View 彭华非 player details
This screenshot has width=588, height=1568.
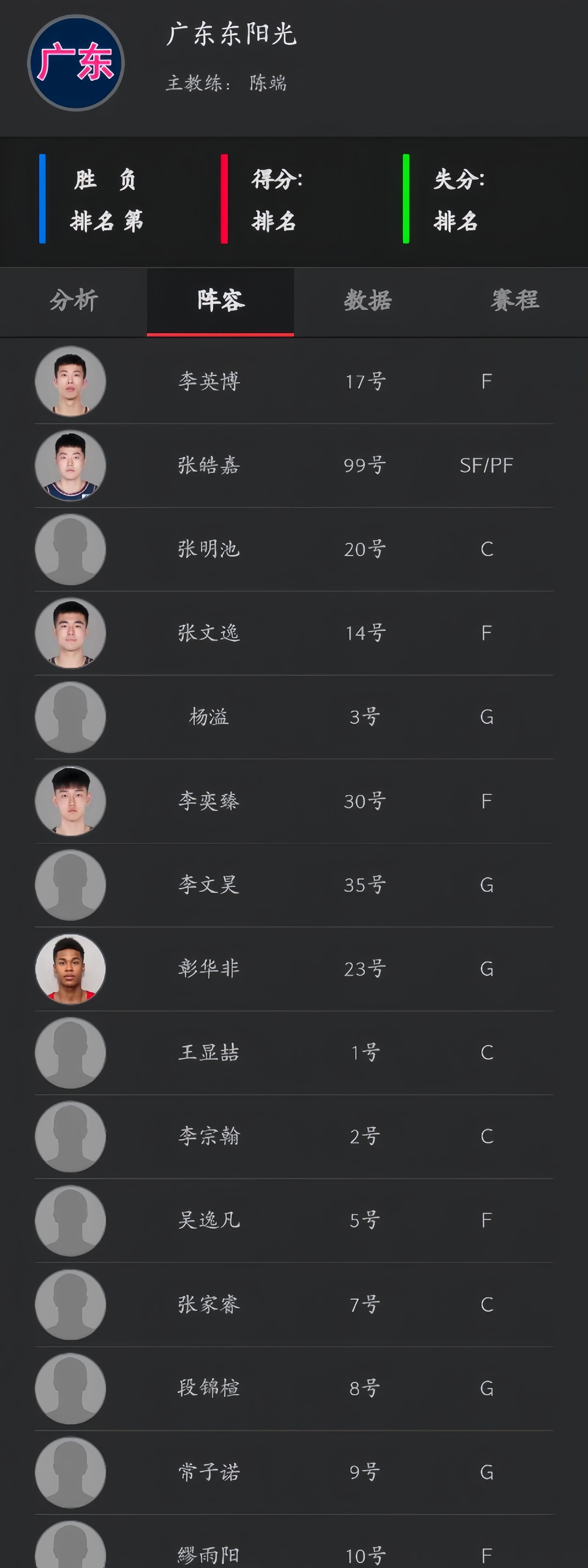[x=294, y=969]
